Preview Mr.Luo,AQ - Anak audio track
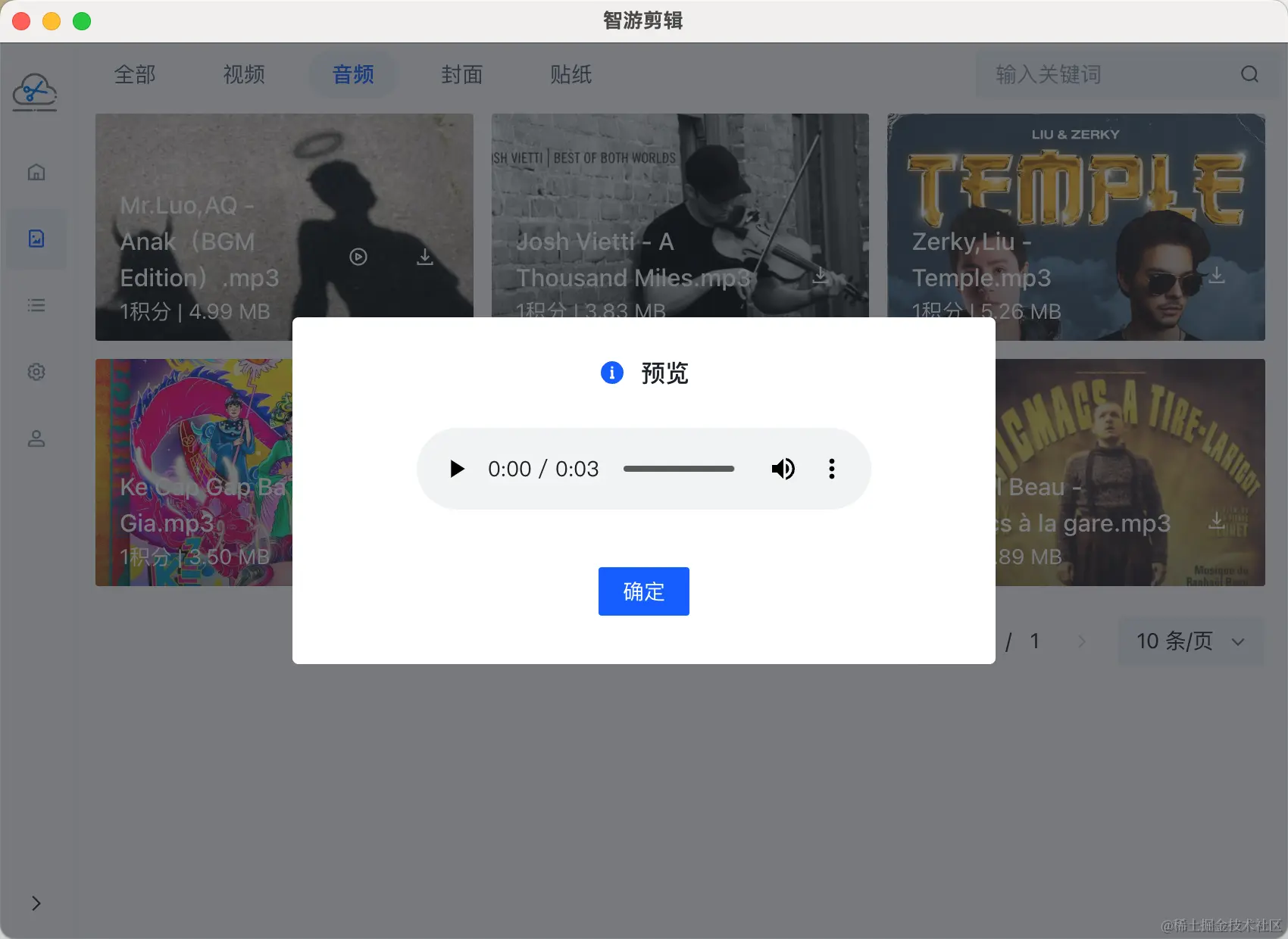Image resolution: width=1288 pixels, height=939 pixels. 358,257
